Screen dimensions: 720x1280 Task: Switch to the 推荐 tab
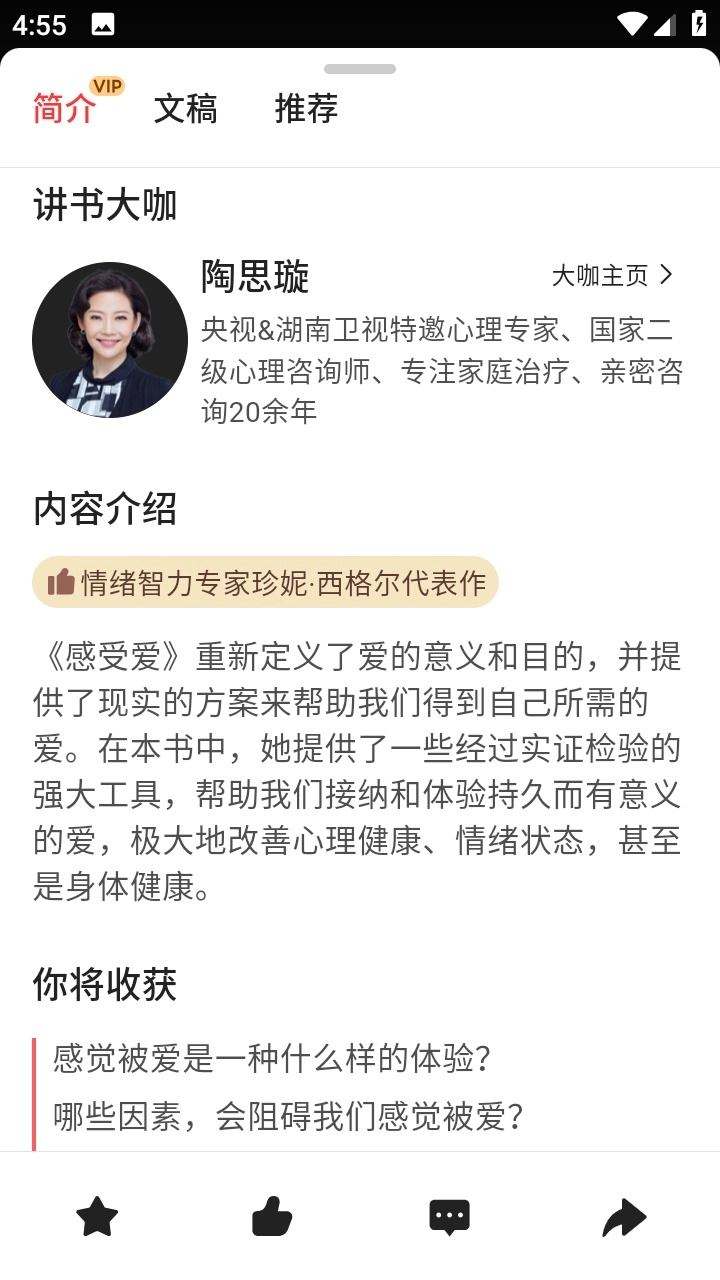[x=306, y=108]
